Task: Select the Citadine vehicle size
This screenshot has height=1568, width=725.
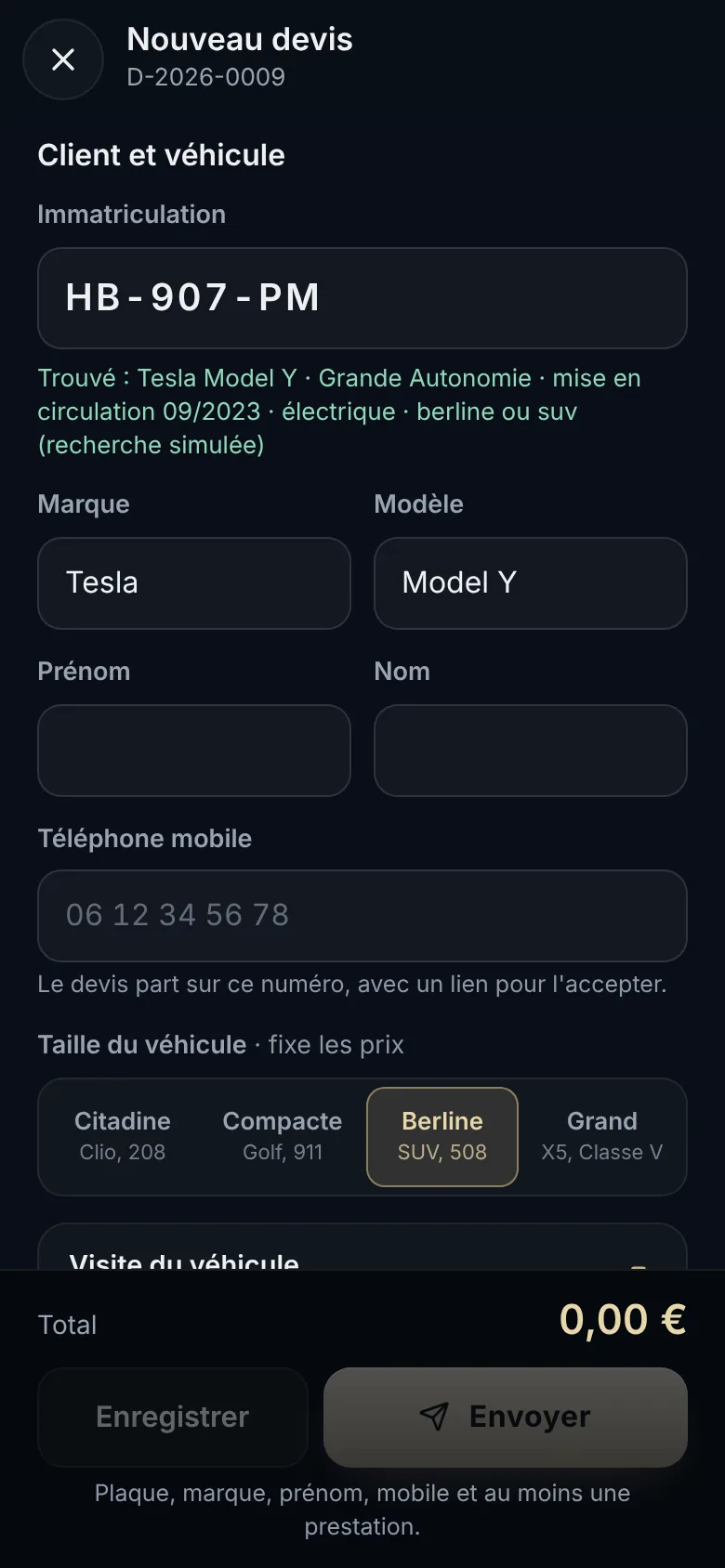Action: (x=123, y=1137)
